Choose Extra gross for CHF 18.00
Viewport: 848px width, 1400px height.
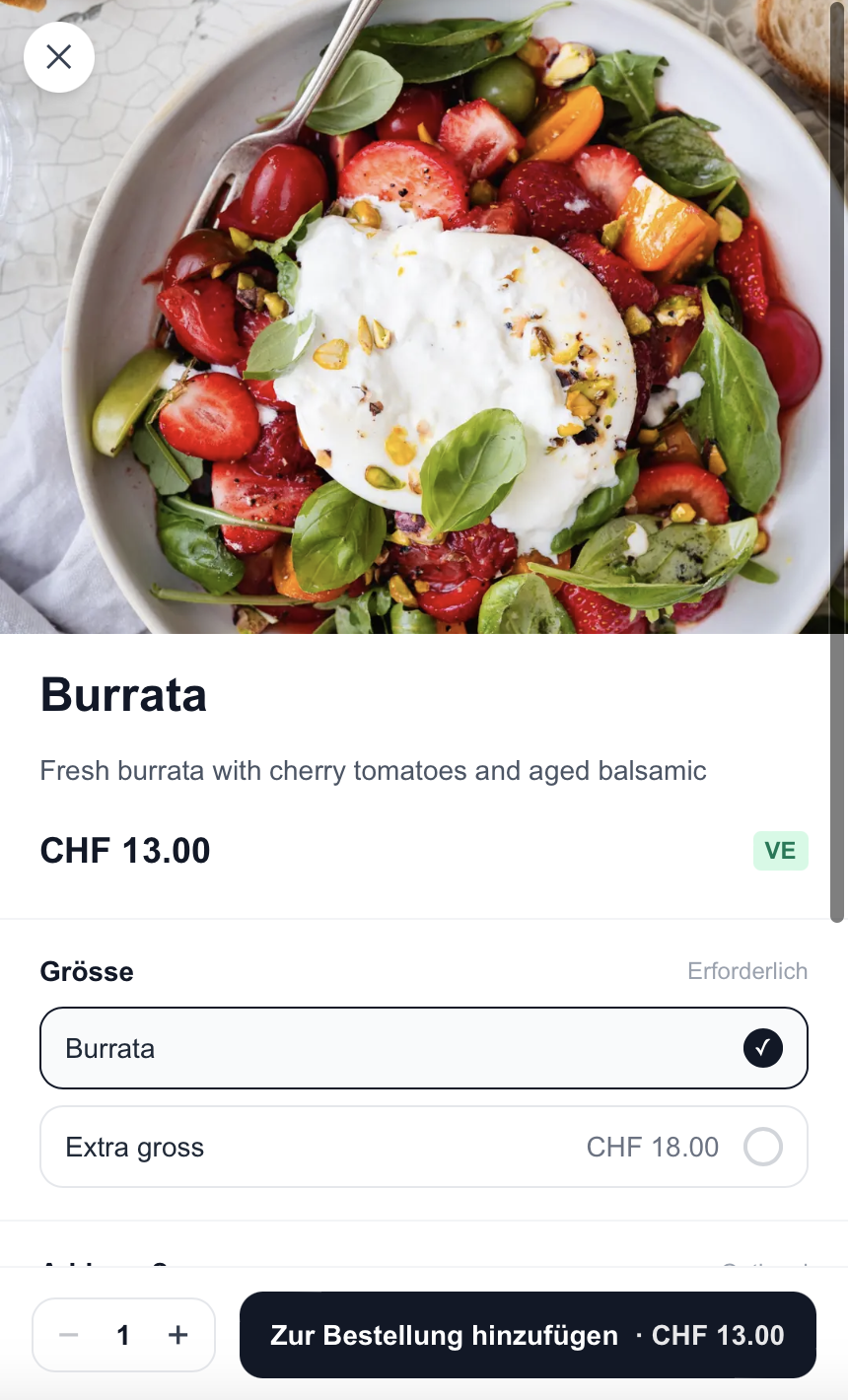pyautogui.click(x=424, y=1147)
